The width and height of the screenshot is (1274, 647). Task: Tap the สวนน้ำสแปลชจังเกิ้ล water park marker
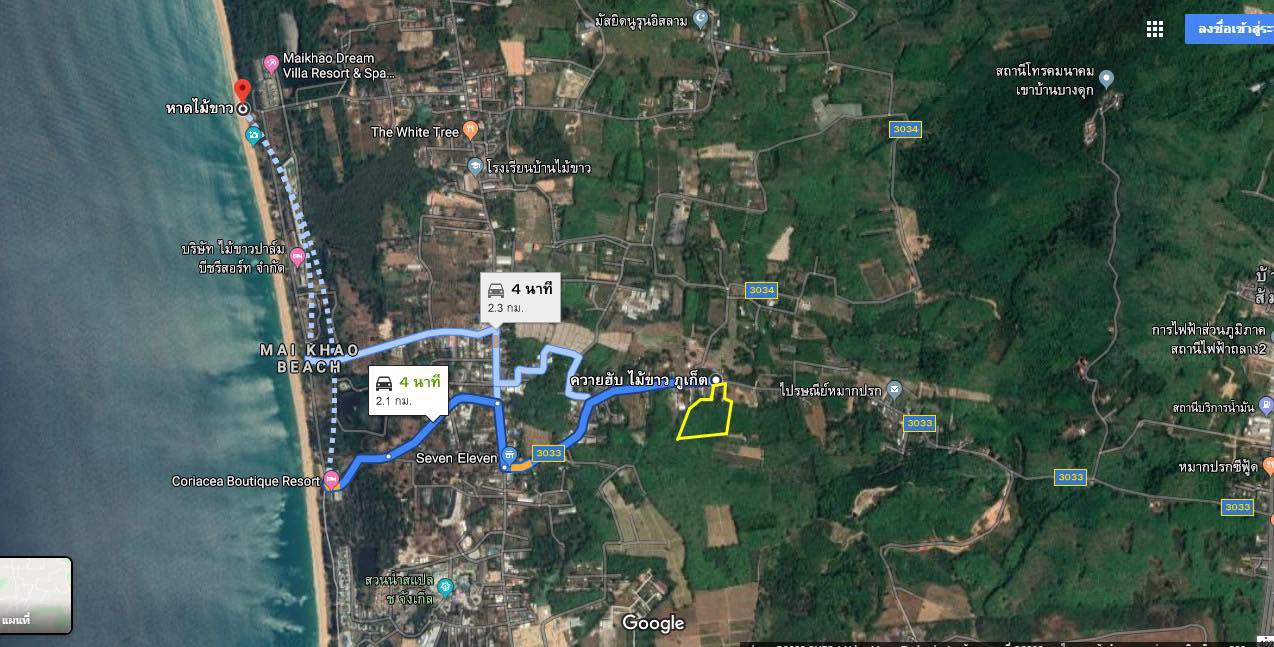pos(446,587)
